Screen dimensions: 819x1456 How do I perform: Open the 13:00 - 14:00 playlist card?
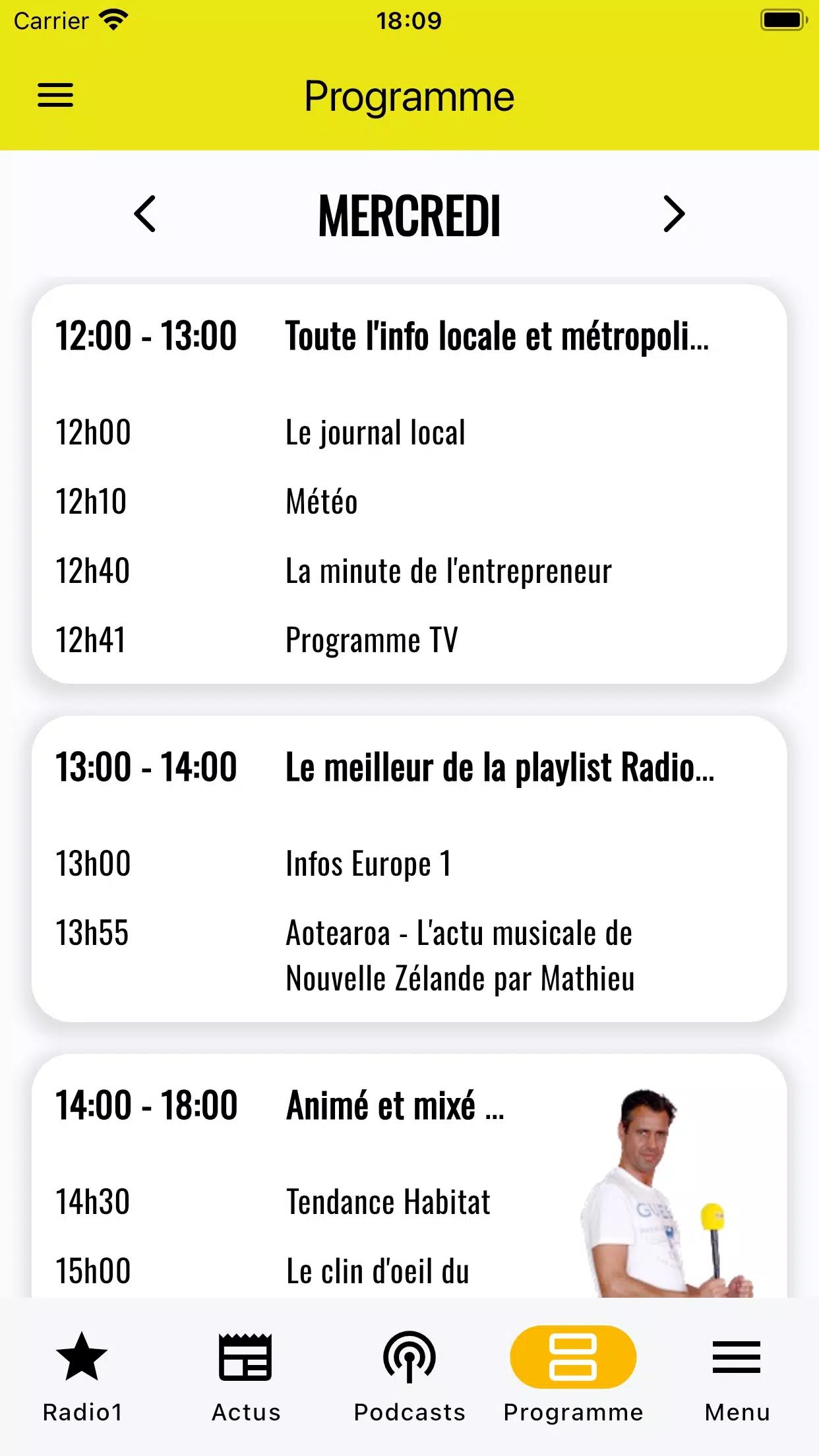[409, 868]
